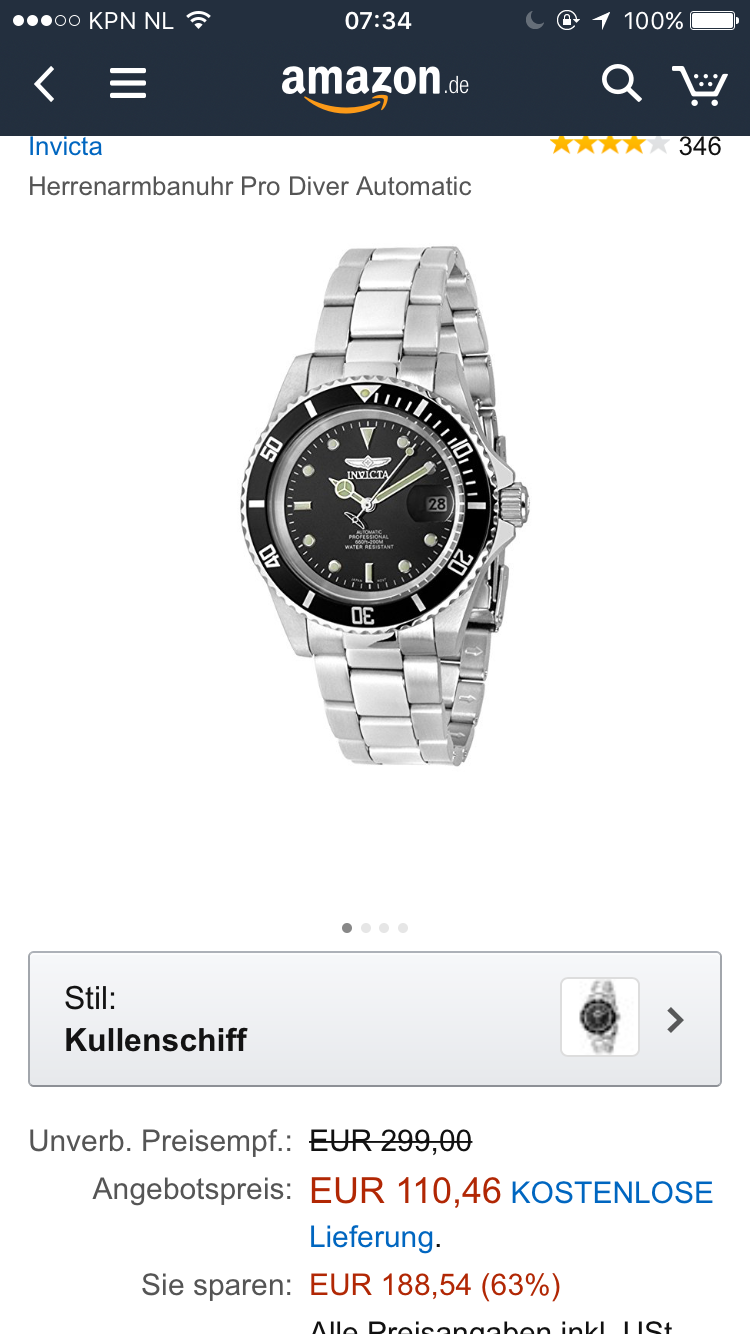Go back to the previous page
The width and height of the screenshot is (750, 1334).
(44, 84)
